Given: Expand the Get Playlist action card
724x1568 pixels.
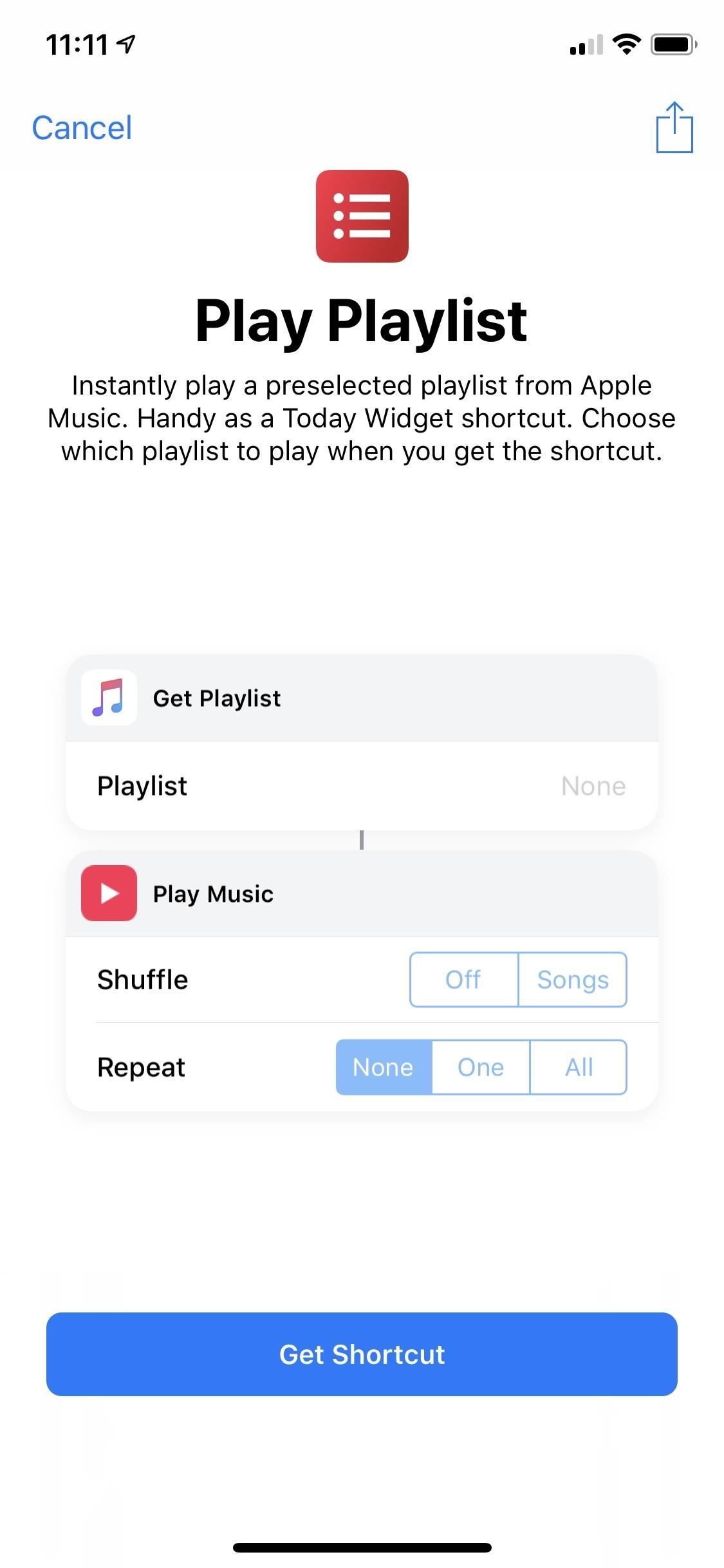Looking at the screenshot, I should point(362,698).
